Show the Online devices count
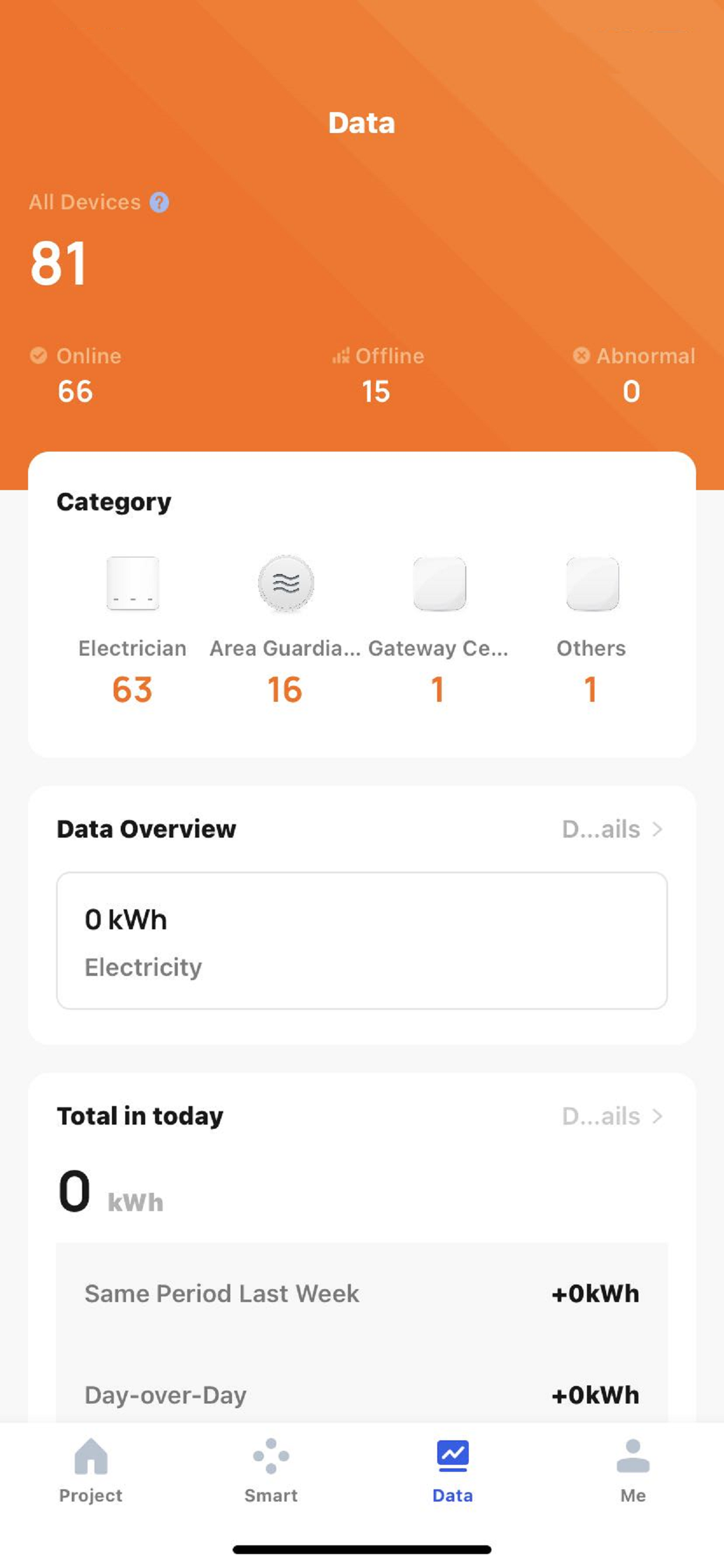The height and width of the screenshot is (1568, 724). (75, 374)
